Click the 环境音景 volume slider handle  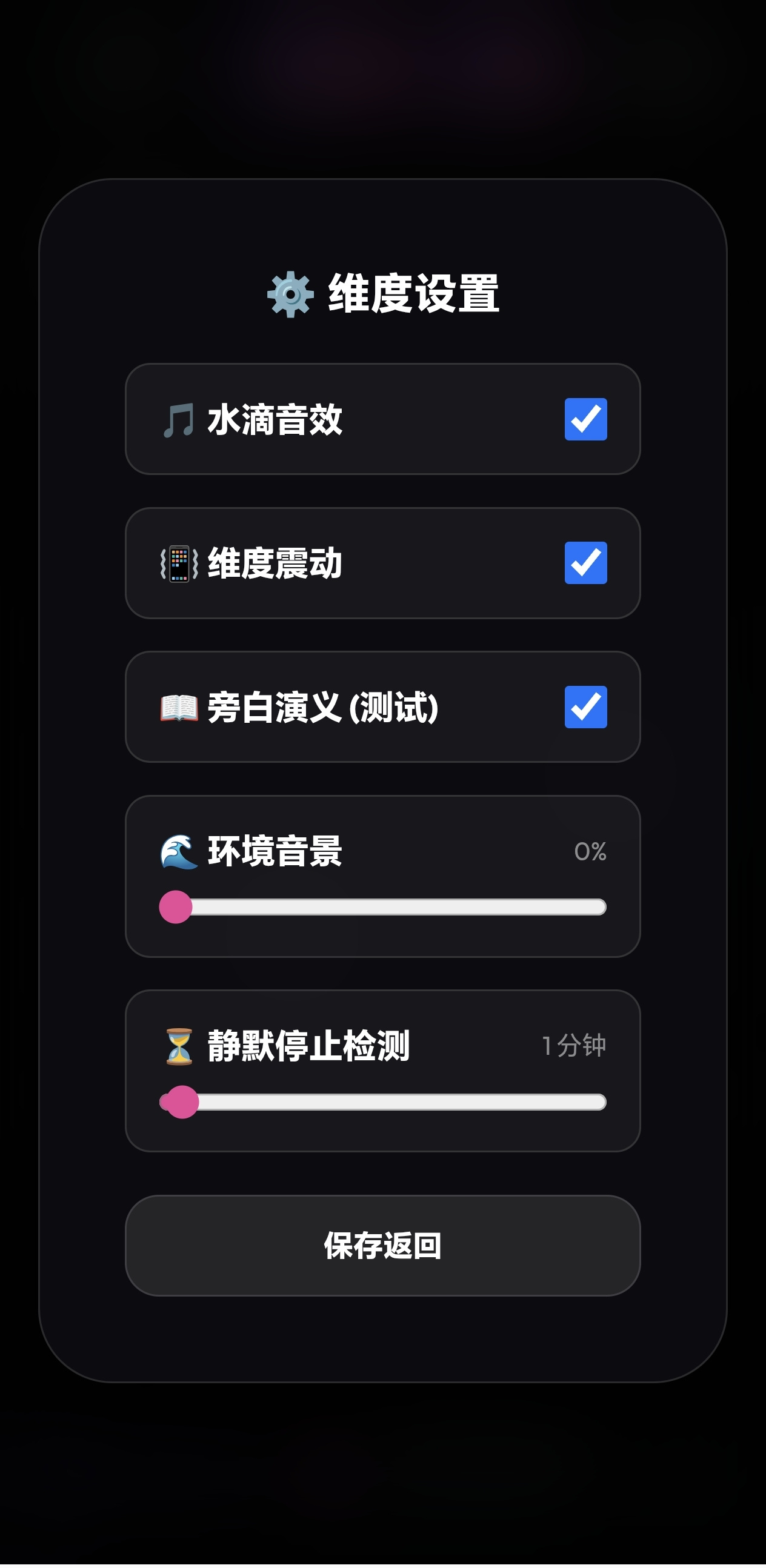coord(175,908)
